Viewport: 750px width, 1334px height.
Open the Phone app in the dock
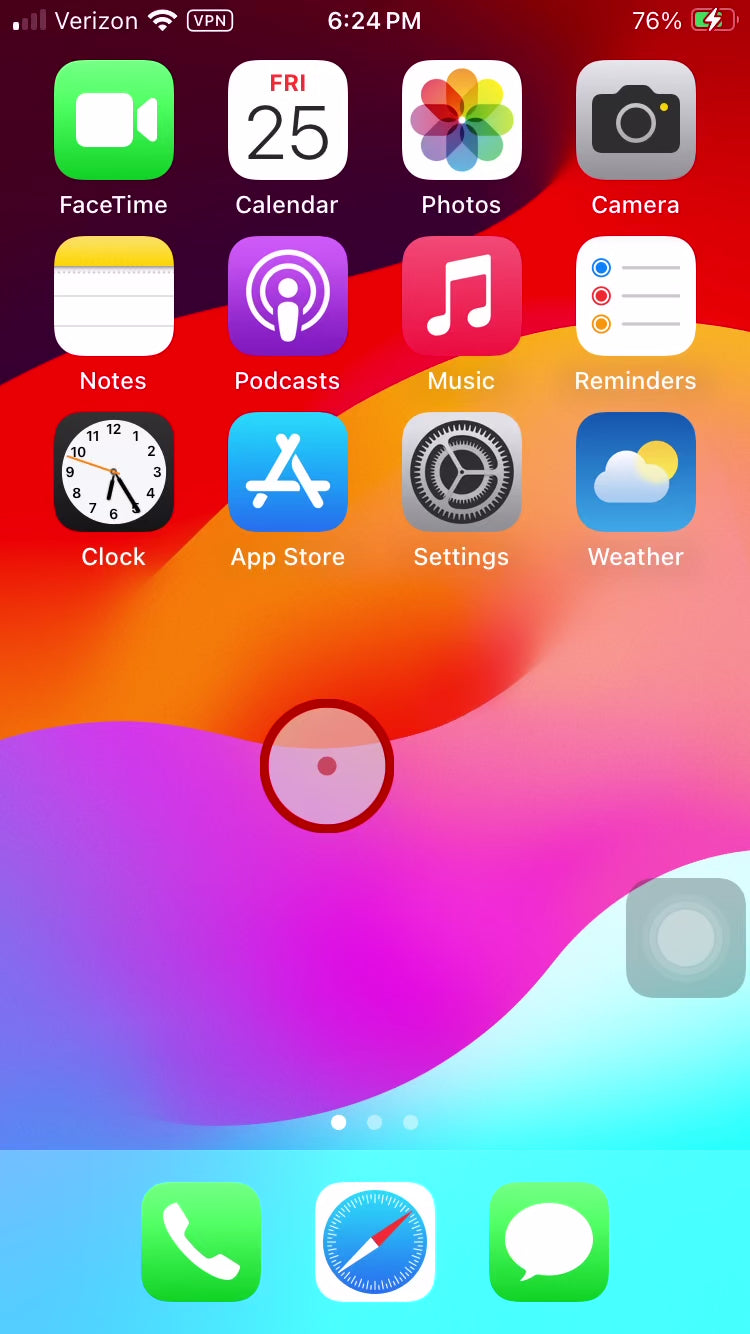[201, 1242]
